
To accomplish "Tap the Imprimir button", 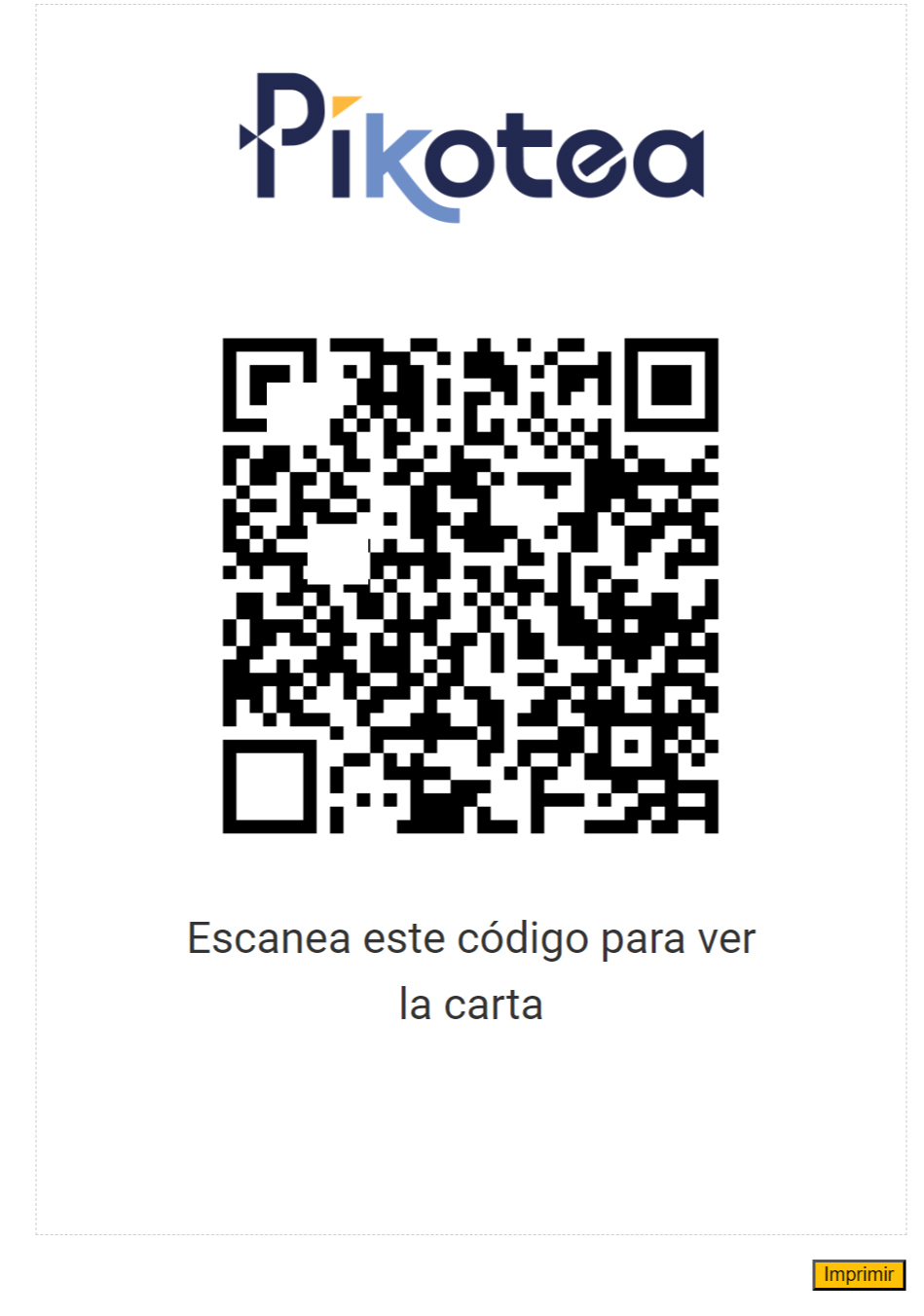I will pyautogui.click(x=858, y=1274).
